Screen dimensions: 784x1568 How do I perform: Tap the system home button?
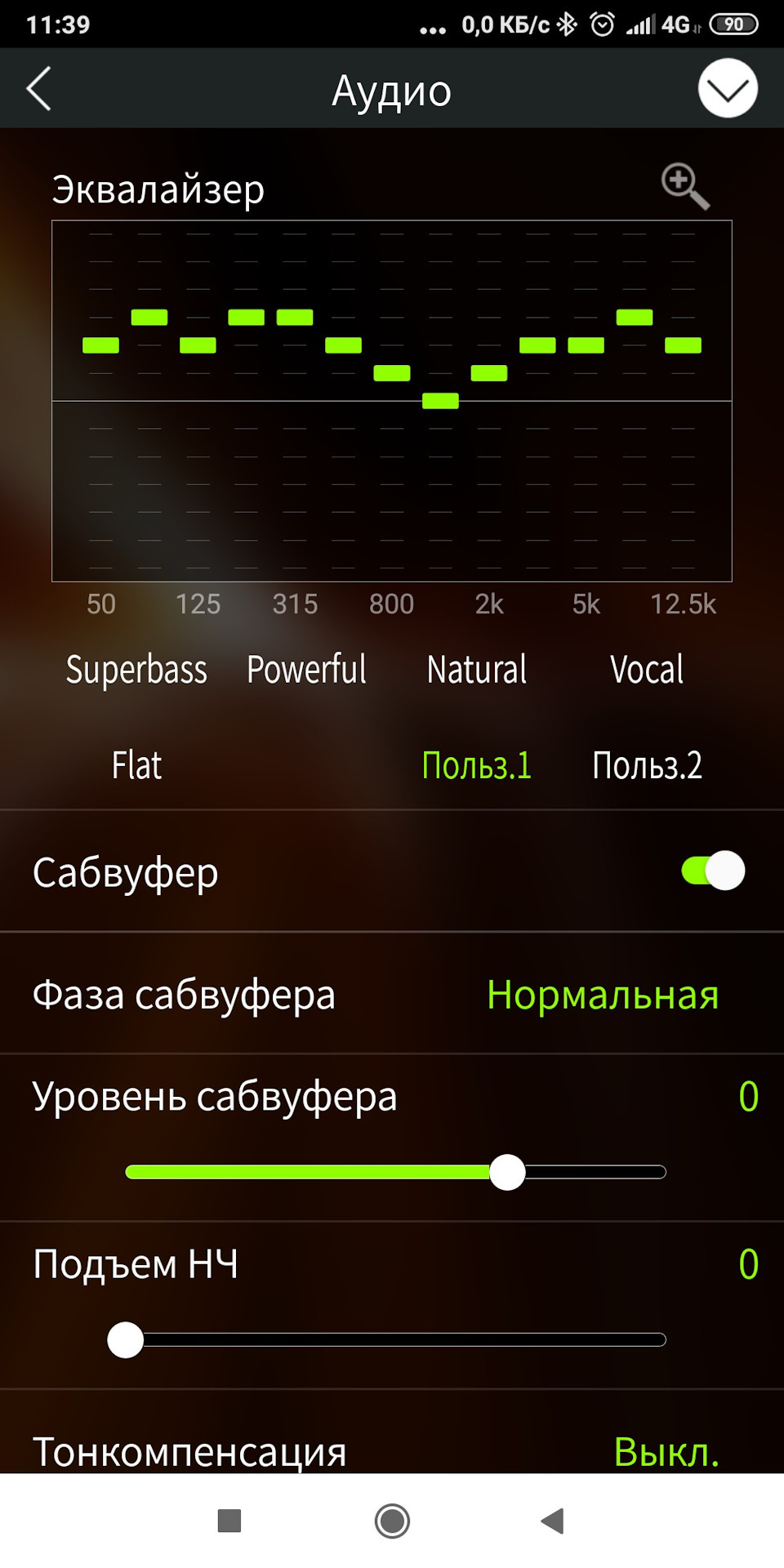point(392,1521)
